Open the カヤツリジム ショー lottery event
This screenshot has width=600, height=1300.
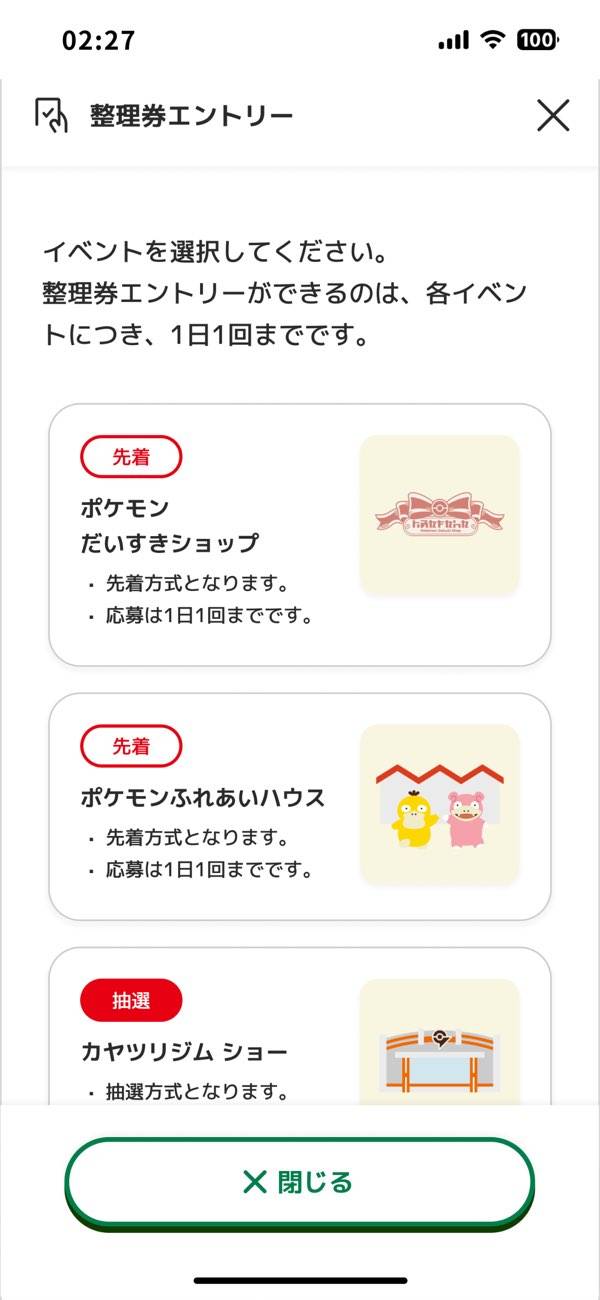[300, 1040]
